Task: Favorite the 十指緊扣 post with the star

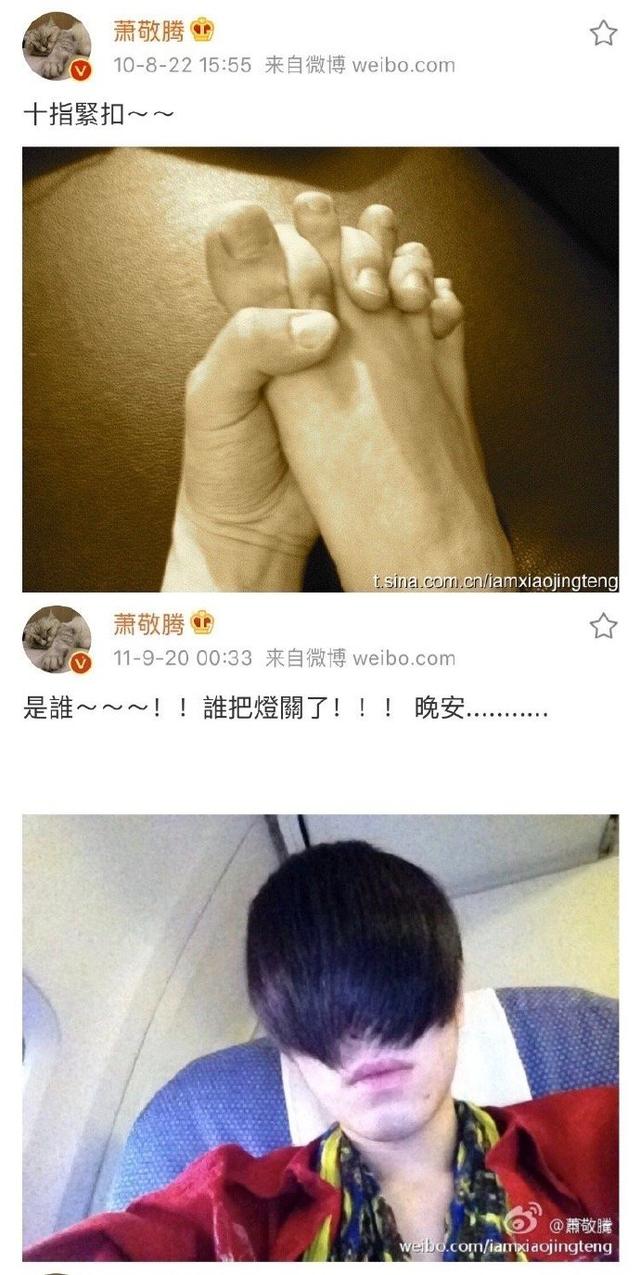Action: tap(603, 34)
